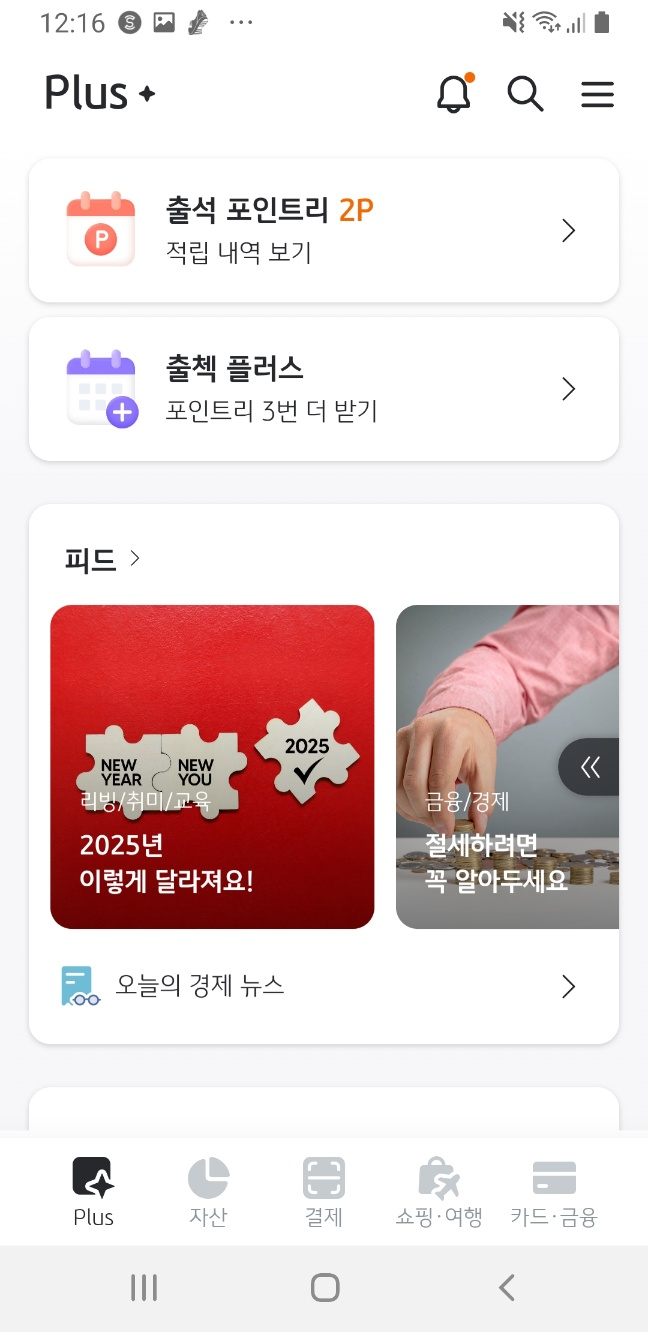The width and height of the screenshot is (648, 1332).
Task: Open the hamburger menu
Action: click(x=597, y=94)
